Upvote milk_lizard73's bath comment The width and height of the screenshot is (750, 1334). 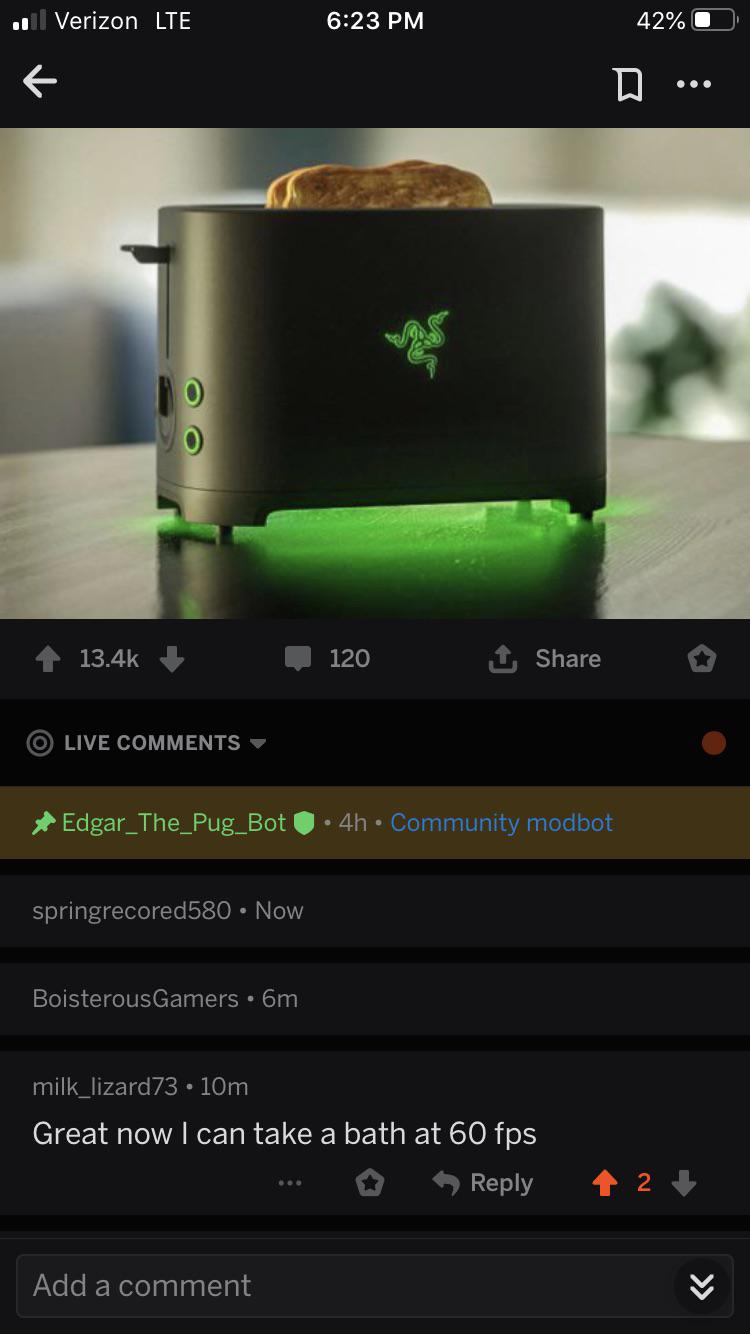[604, 1183]
